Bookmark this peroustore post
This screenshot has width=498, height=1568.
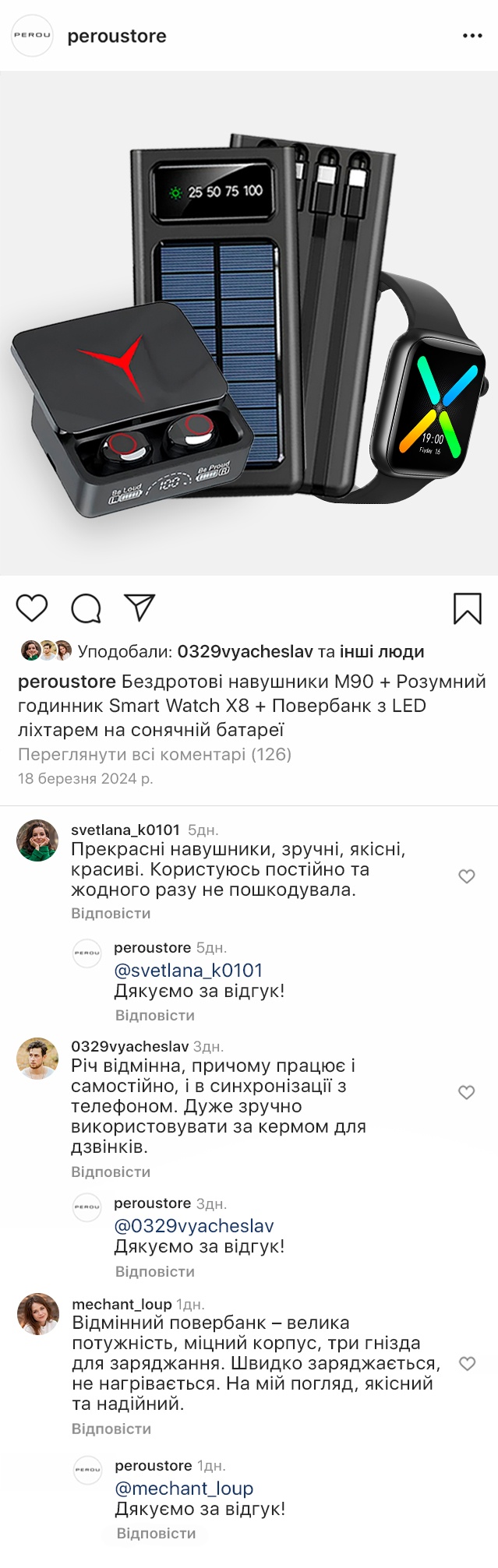point(468,608)
